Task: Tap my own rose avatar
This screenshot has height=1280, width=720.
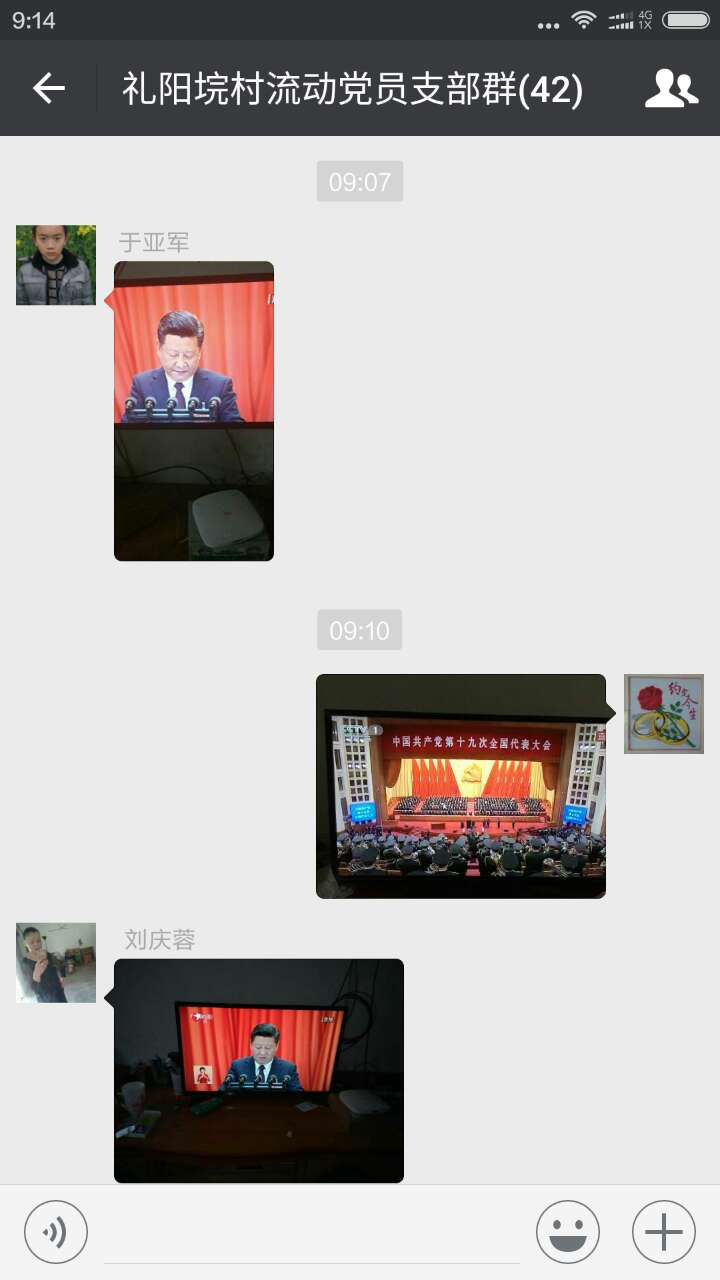Action: click(664, 714)
